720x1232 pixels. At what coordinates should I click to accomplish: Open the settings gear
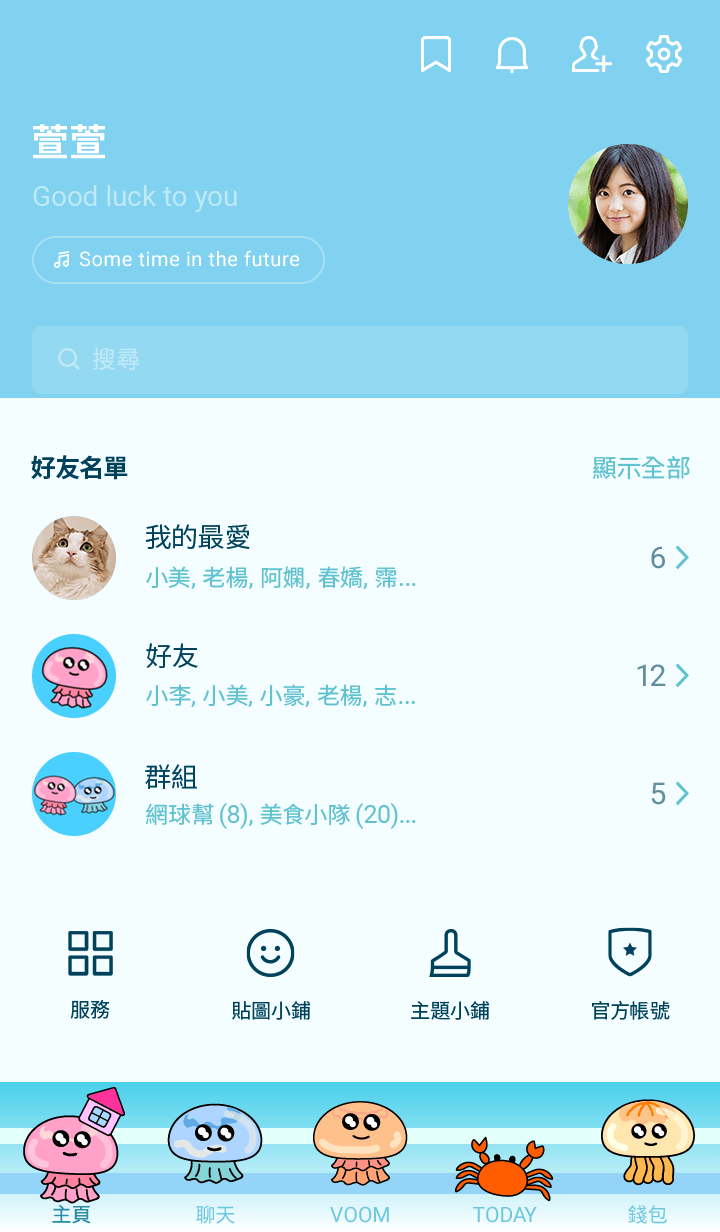[664, 55]
